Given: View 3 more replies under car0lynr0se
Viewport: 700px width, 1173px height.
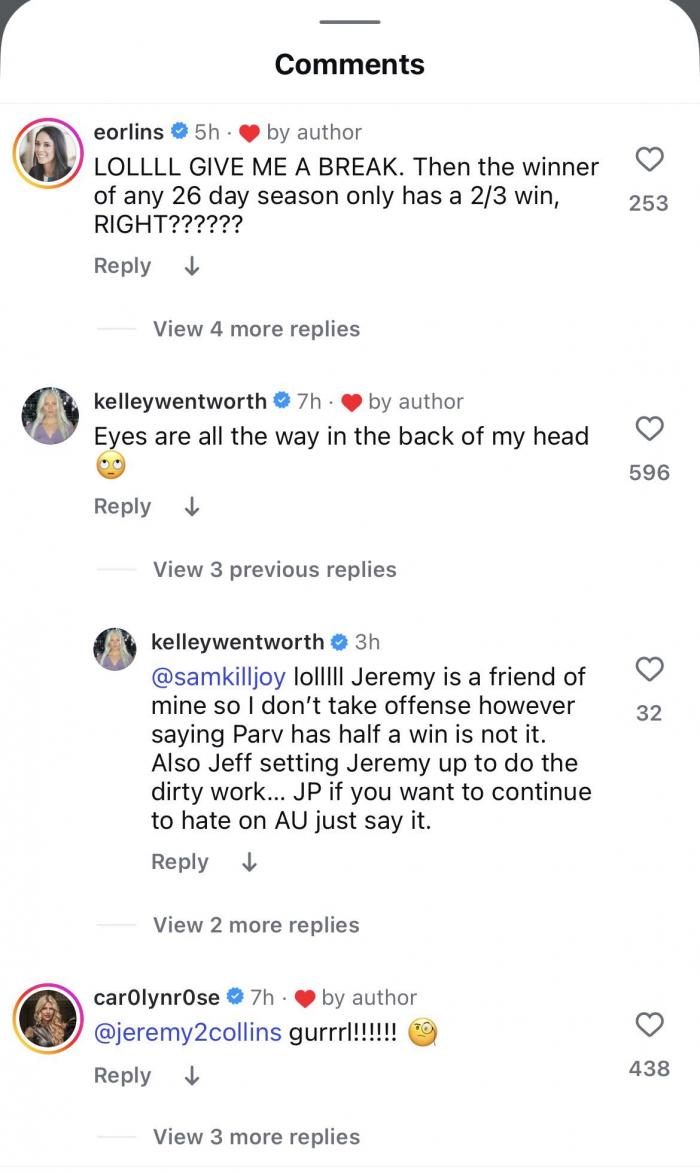Looking at the screenshot, I should tap(256, 1137).
